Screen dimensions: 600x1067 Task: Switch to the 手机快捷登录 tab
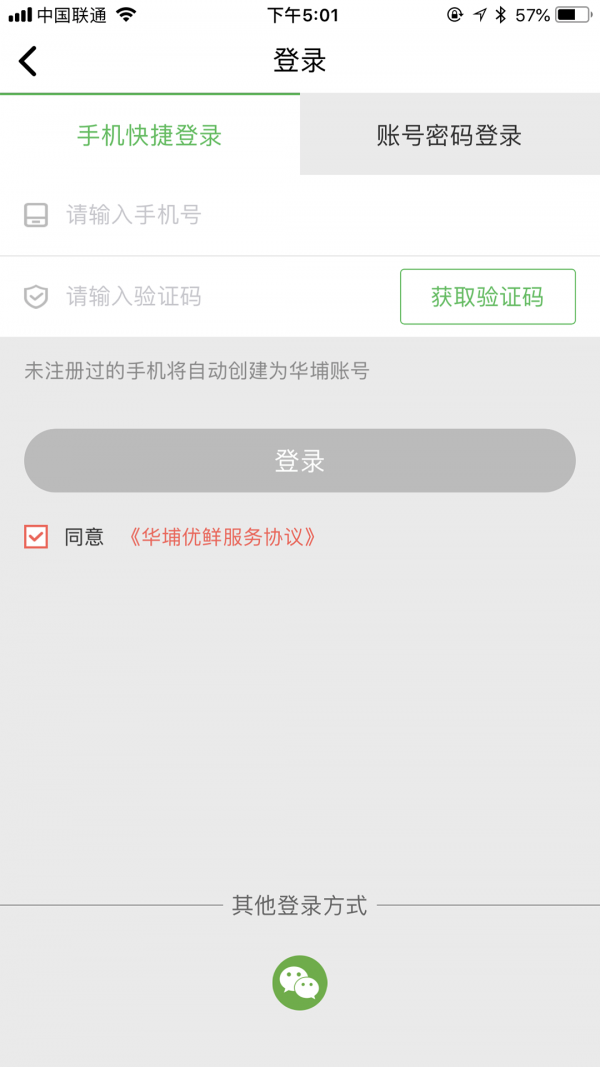pos(150,136)
